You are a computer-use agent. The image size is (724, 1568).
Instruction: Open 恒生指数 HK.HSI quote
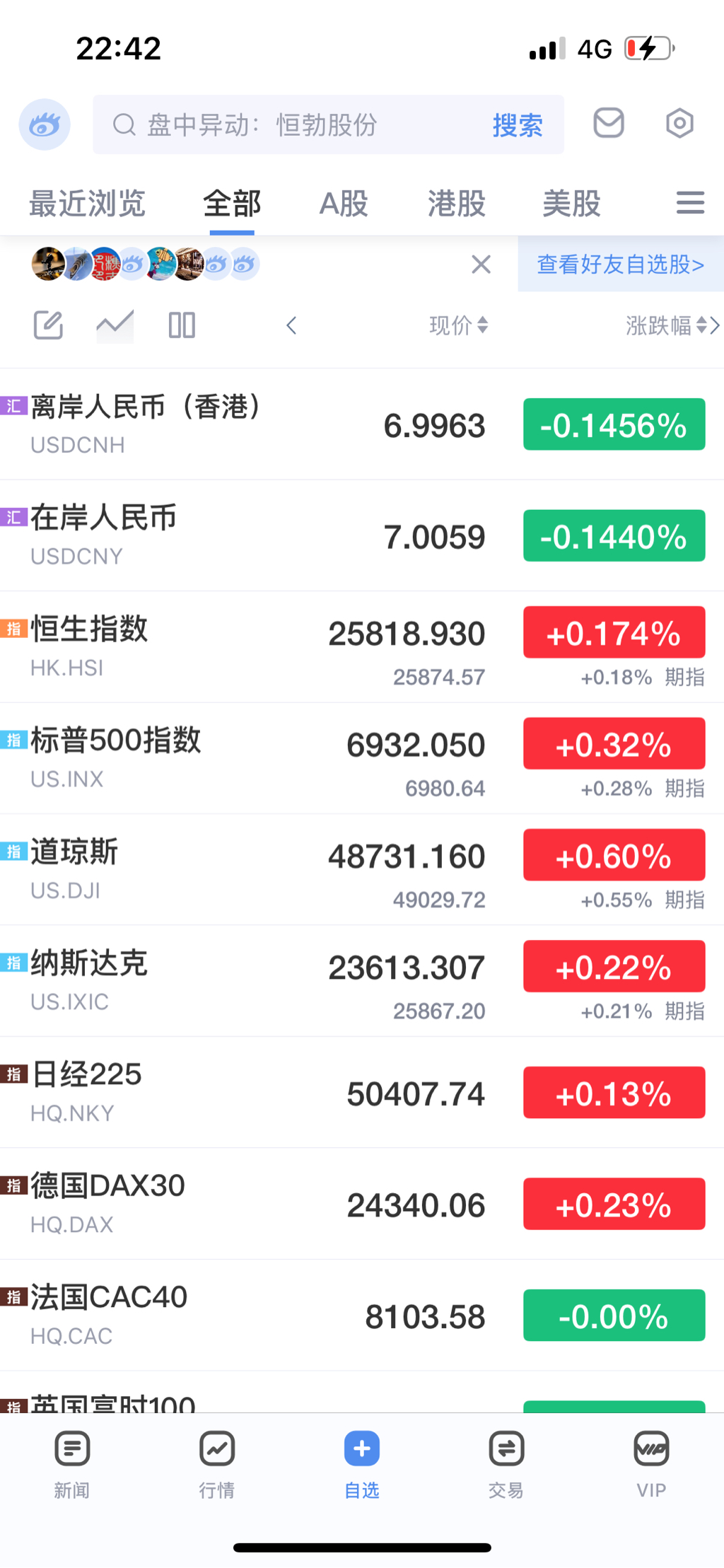(212, 646)
